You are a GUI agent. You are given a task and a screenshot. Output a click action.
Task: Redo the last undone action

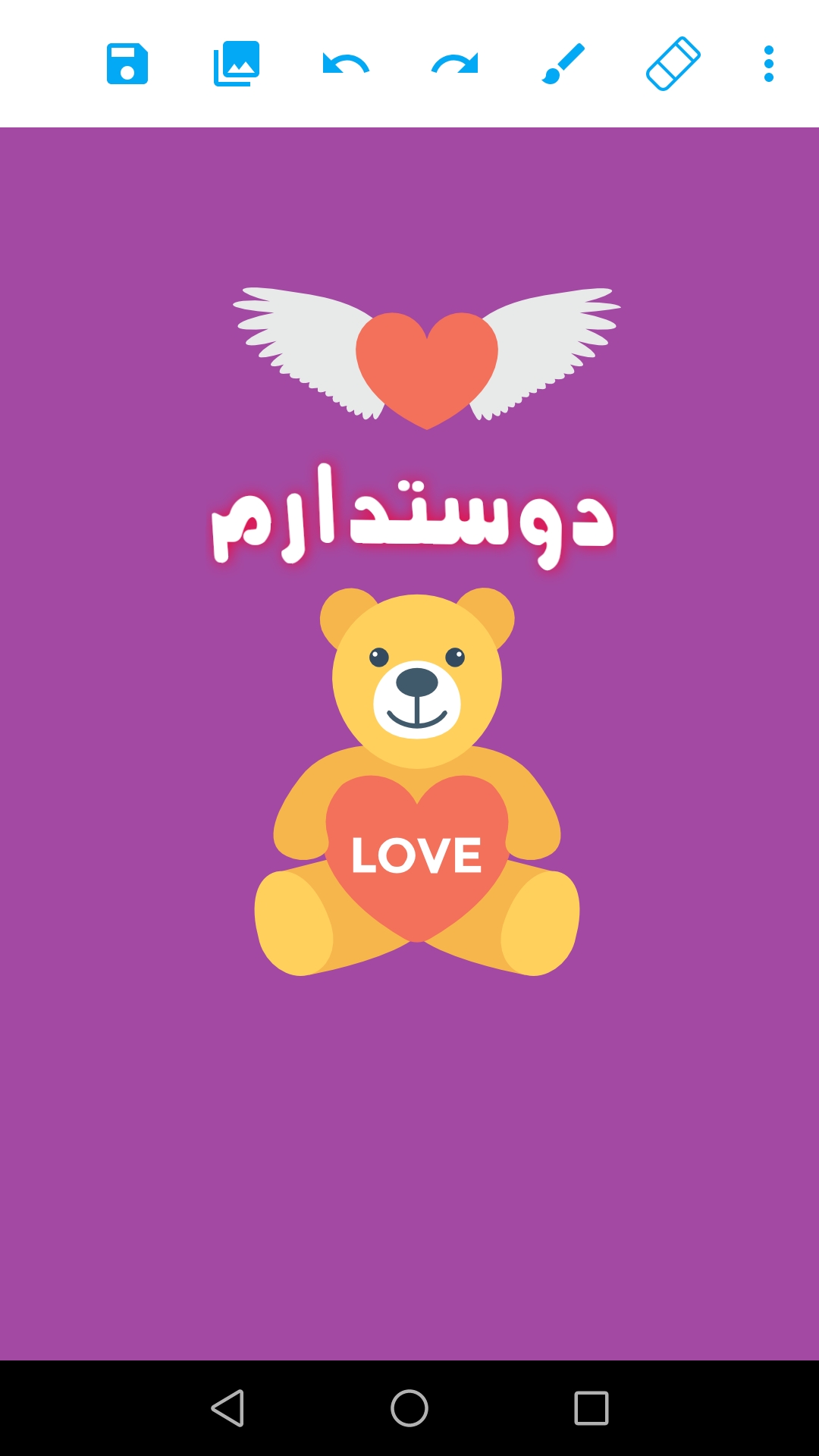coord(455,64)
